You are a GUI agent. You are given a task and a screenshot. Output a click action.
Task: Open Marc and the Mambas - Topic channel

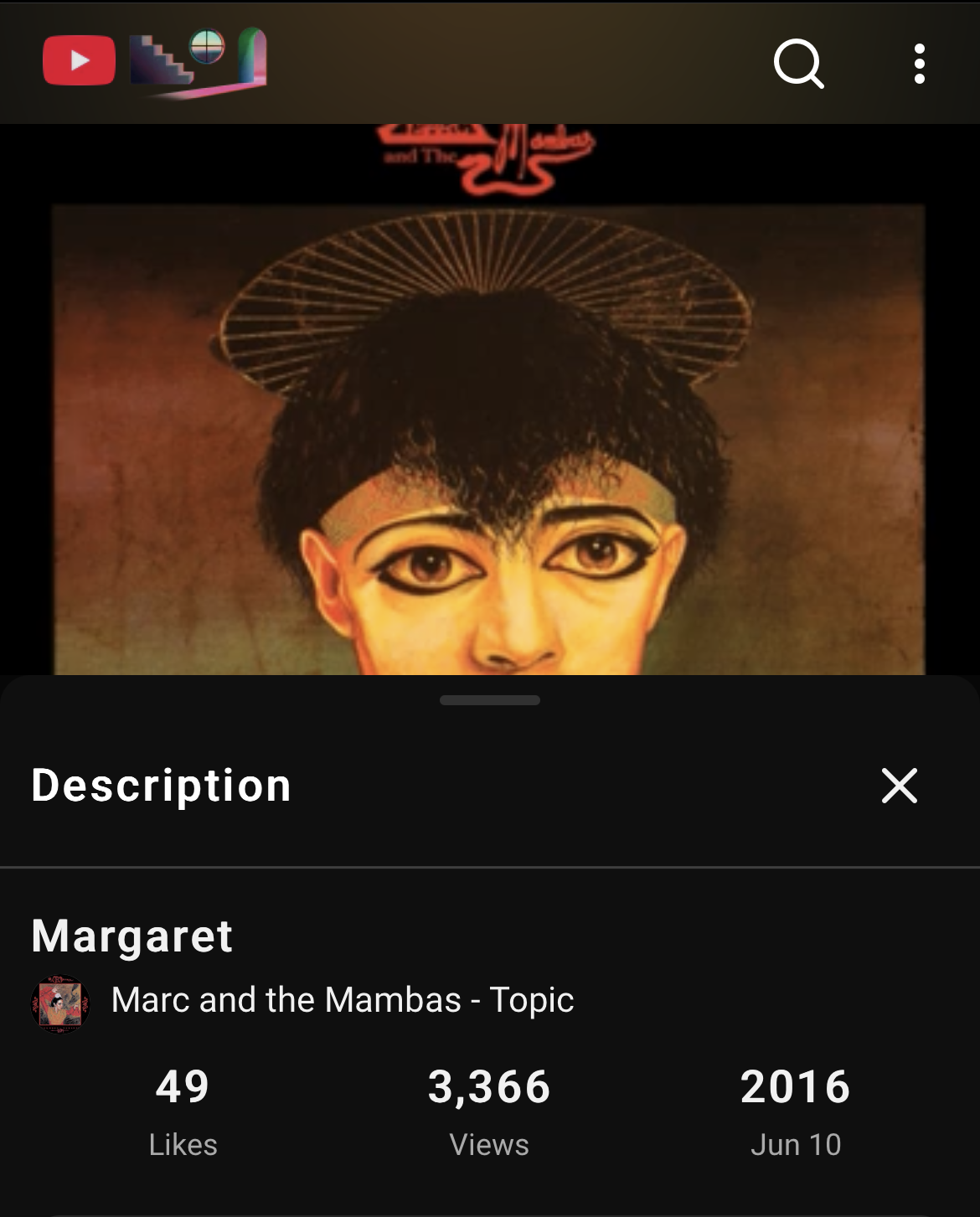click(x=342, y=1000)
